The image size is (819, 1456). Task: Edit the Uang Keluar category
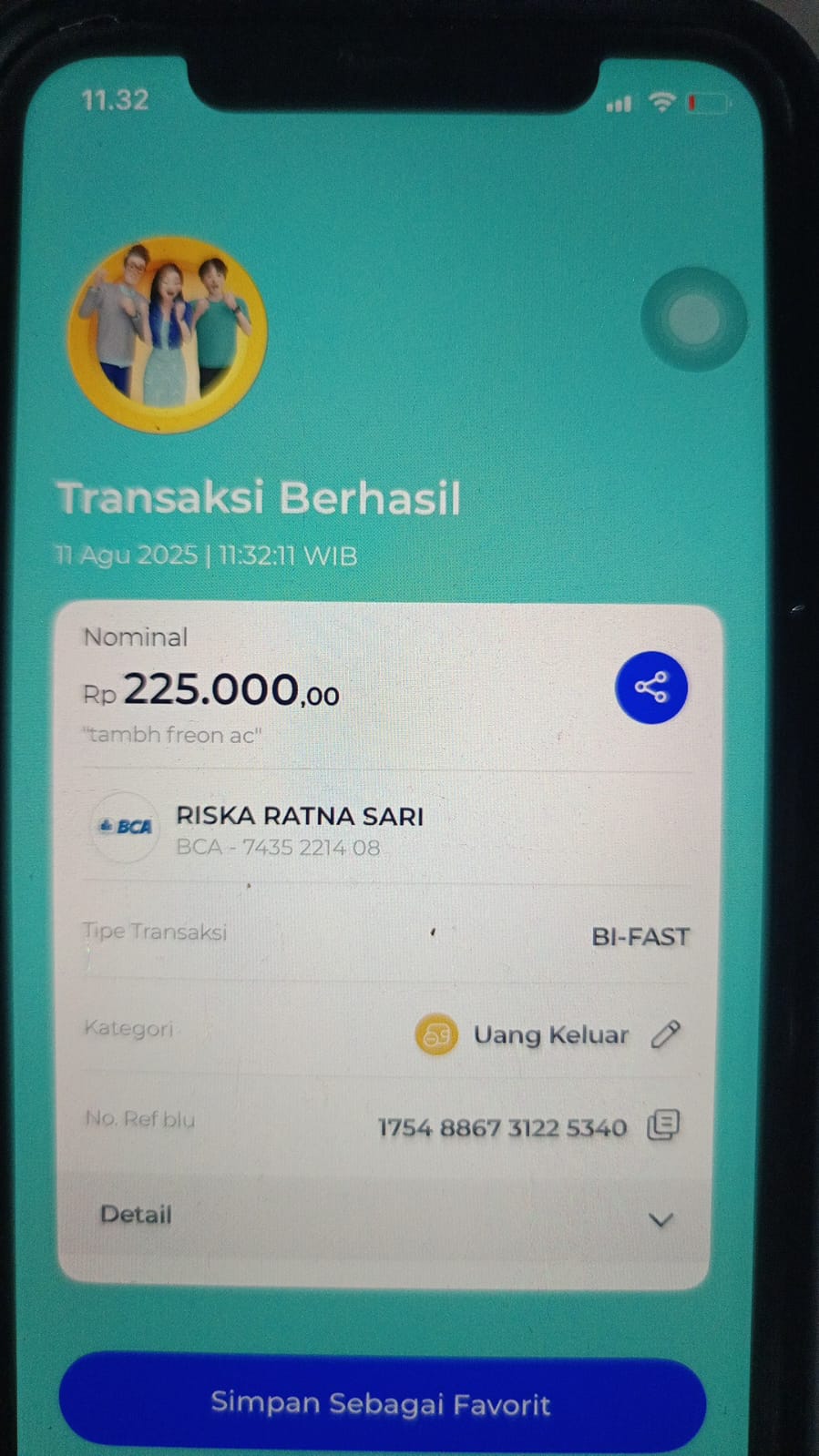[x=665, y=1034]
